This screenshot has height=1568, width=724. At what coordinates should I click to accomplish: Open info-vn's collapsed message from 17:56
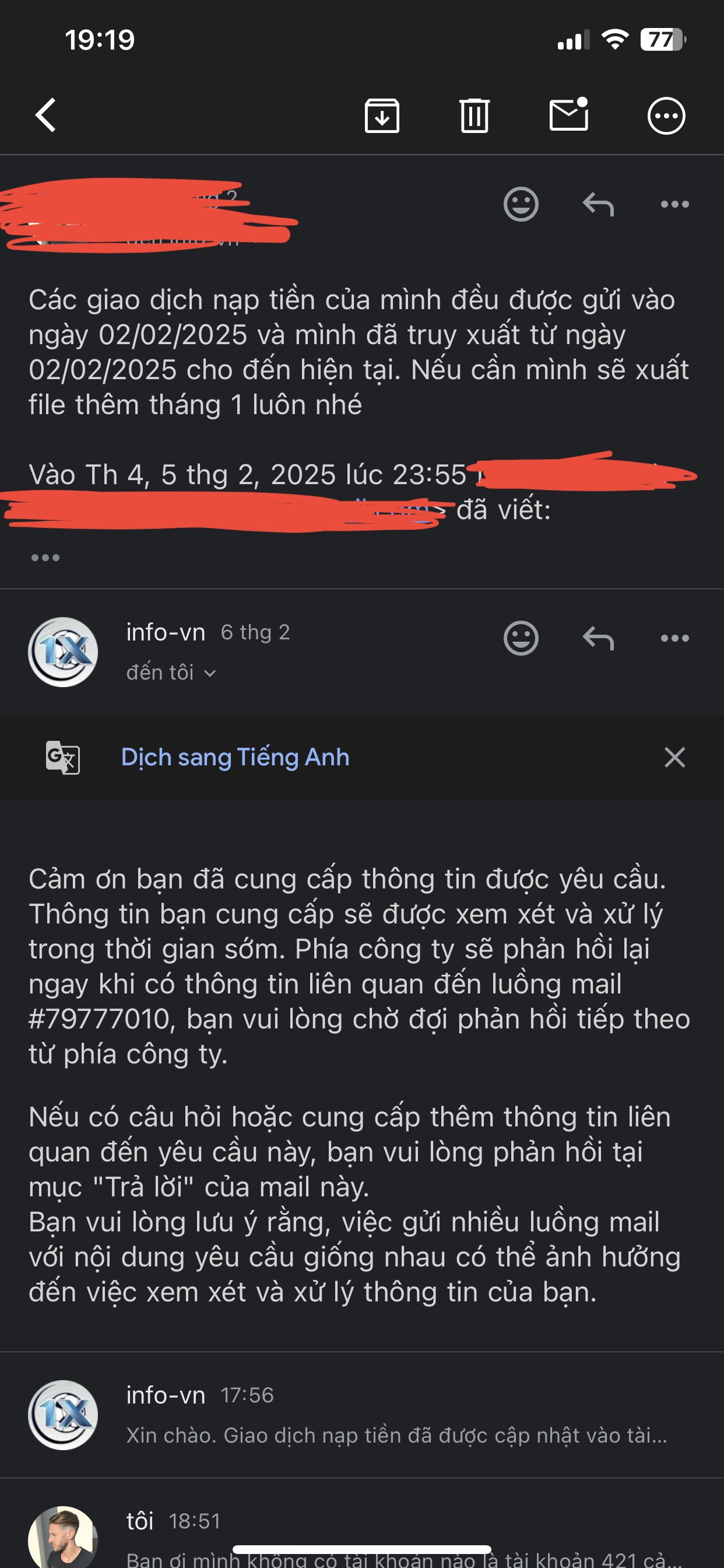[395, 1415]
